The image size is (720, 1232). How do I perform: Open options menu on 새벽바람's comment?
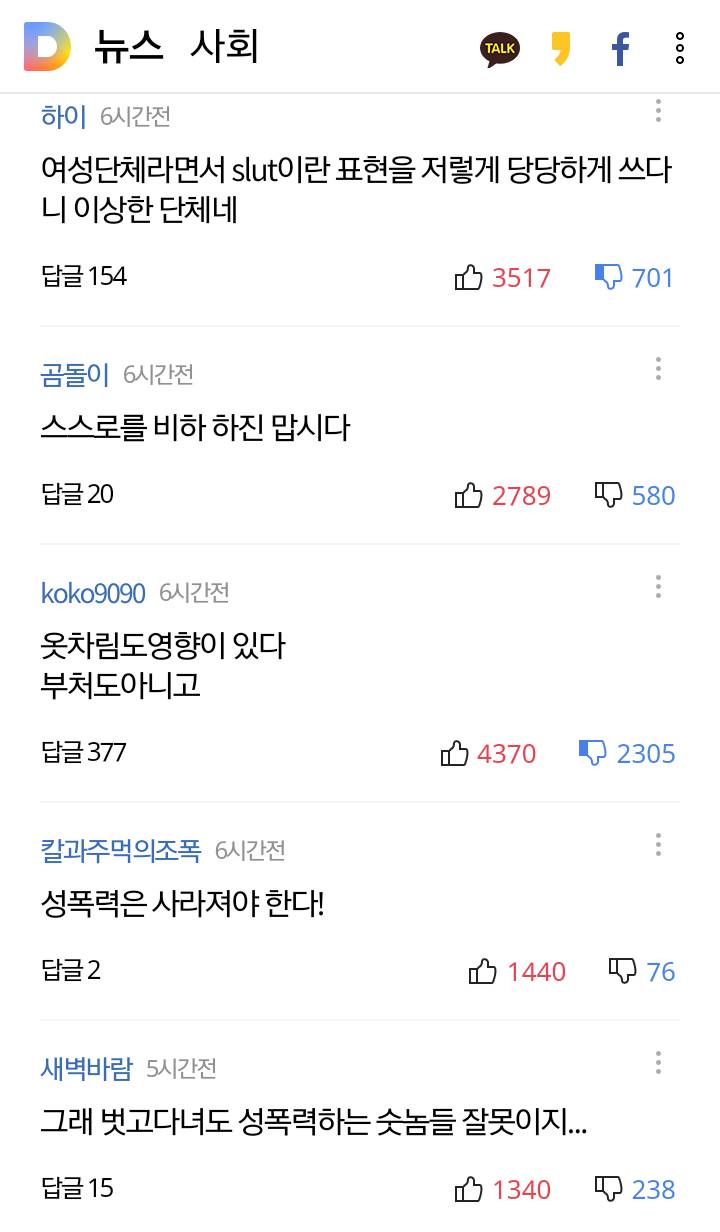click(x=658, y=1065)
